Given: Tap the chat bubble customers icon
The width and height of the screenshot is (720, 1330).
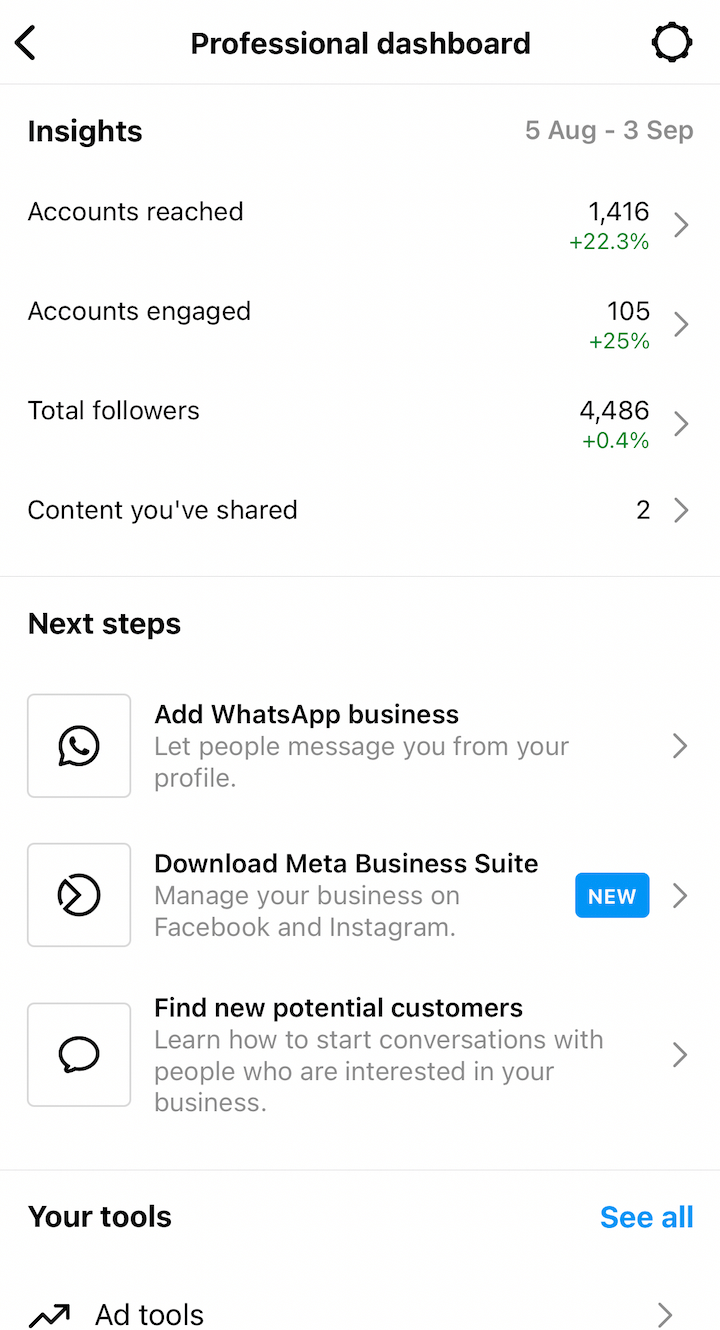Looking at the screenshot, I should [79, 1054].
